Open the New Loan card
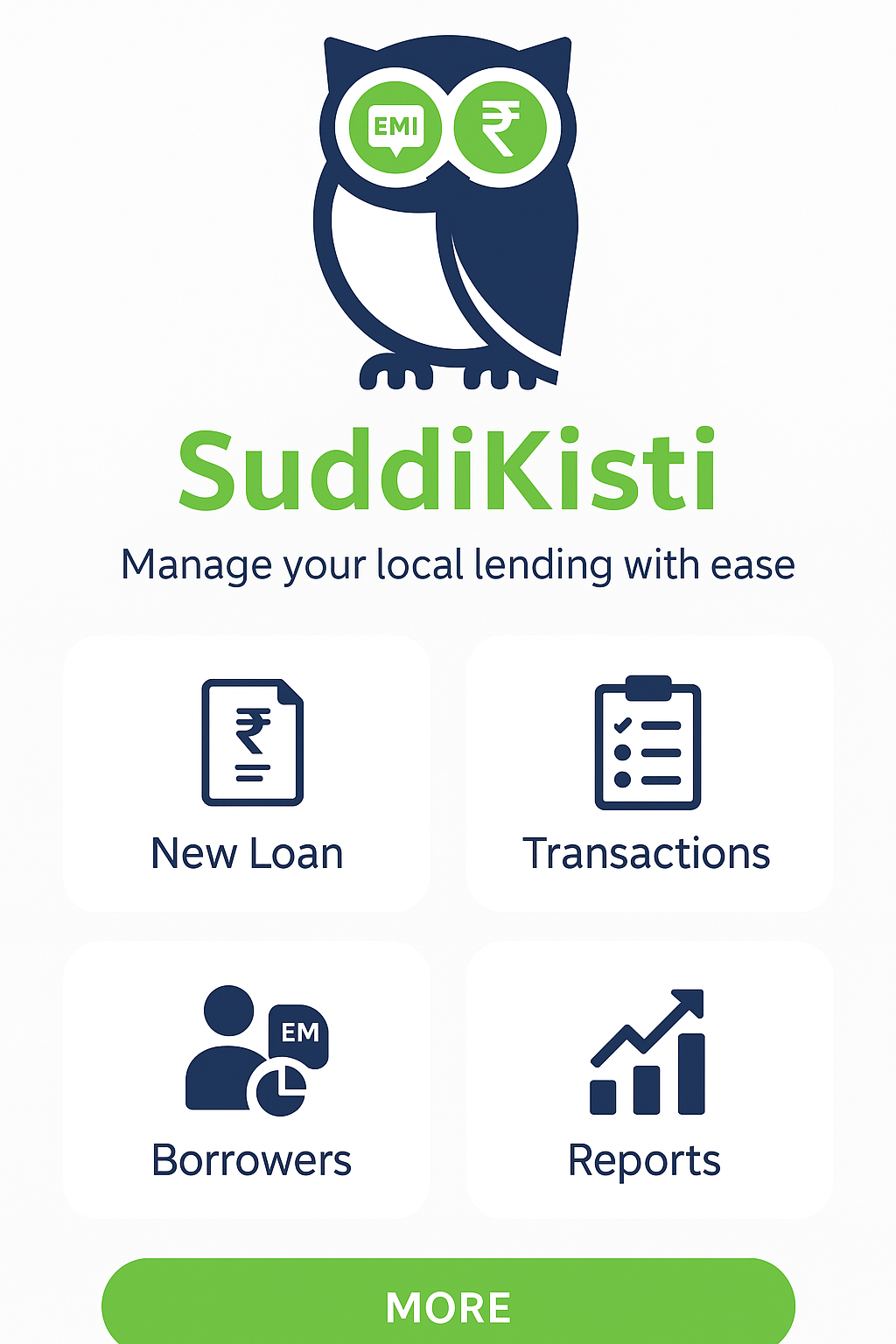The width and height of the screenshot is (896, 1344). (x=247, y=774)
